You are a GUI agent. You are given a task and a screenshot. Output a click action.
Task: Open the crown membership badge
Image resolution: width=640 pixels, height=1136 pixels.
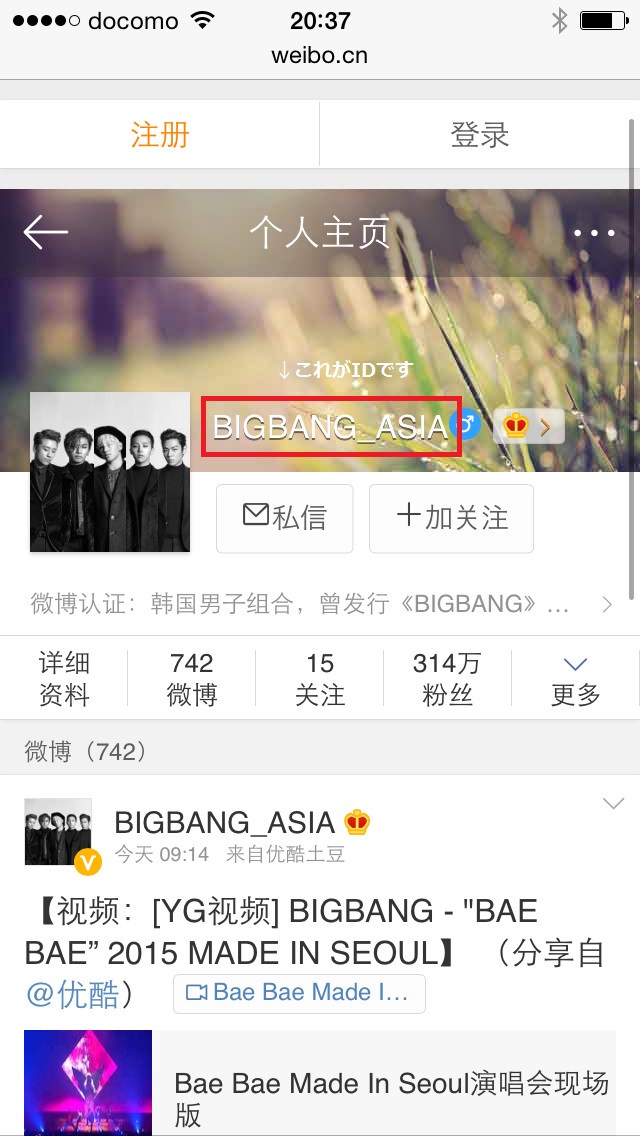(x=528, y=427)
